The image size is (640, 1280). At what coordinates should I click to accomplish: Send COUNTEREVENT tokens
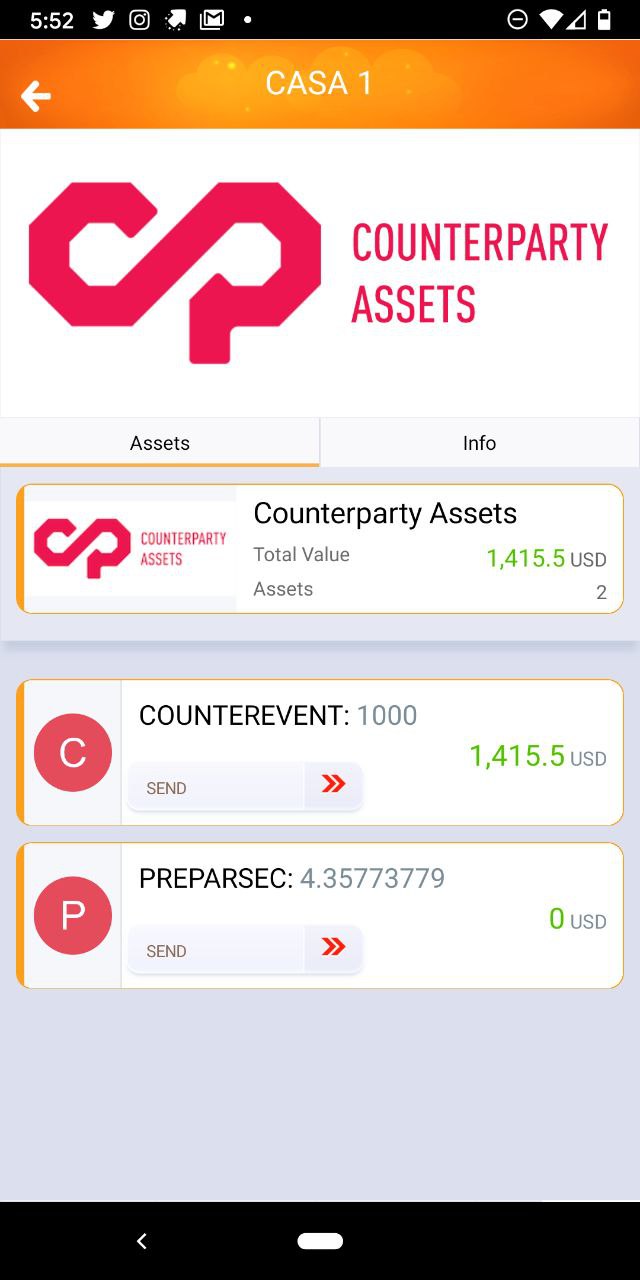click(245, 787)
